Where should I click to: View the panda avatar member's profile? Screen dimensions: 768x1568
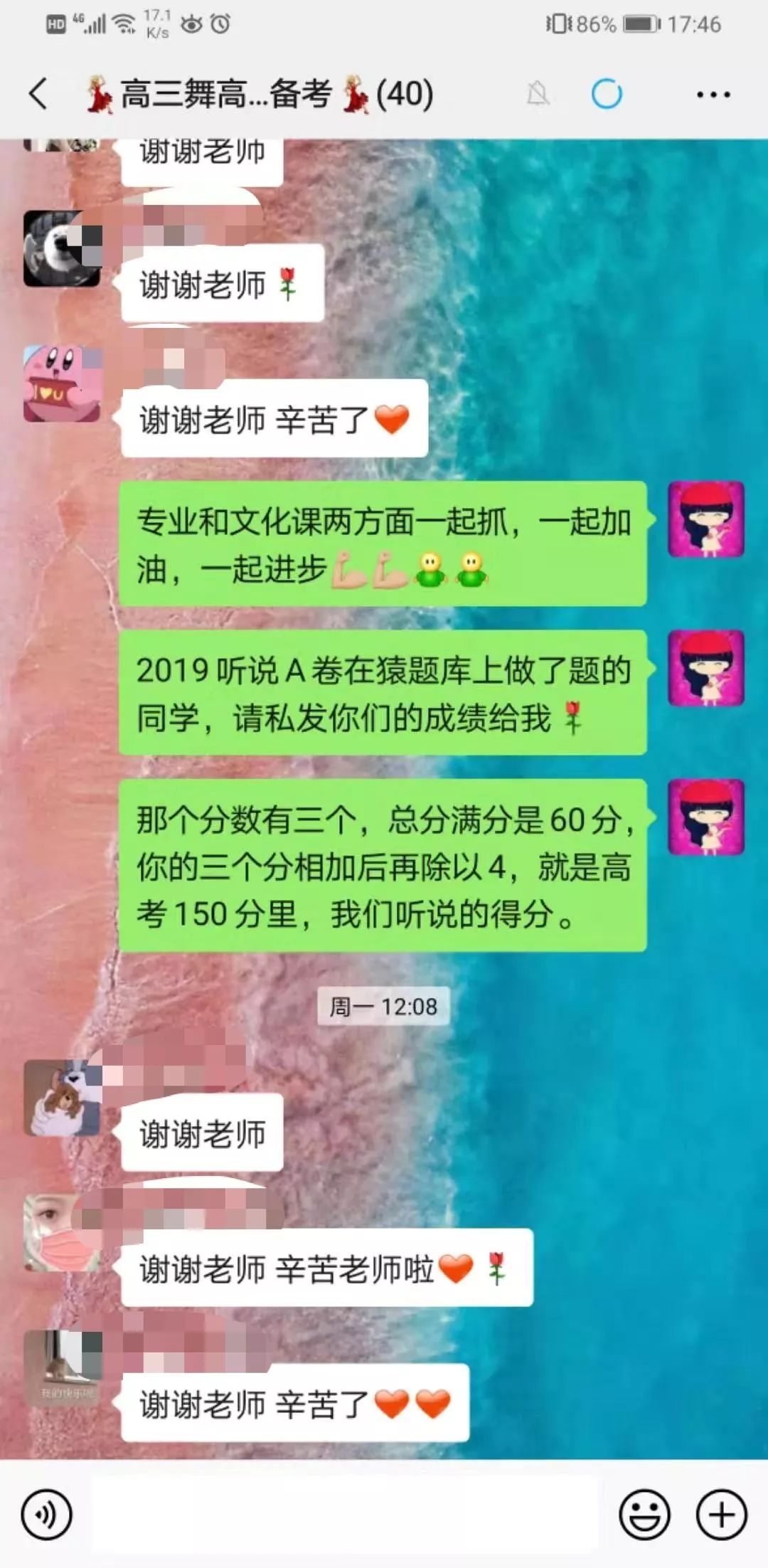[62, 249]
